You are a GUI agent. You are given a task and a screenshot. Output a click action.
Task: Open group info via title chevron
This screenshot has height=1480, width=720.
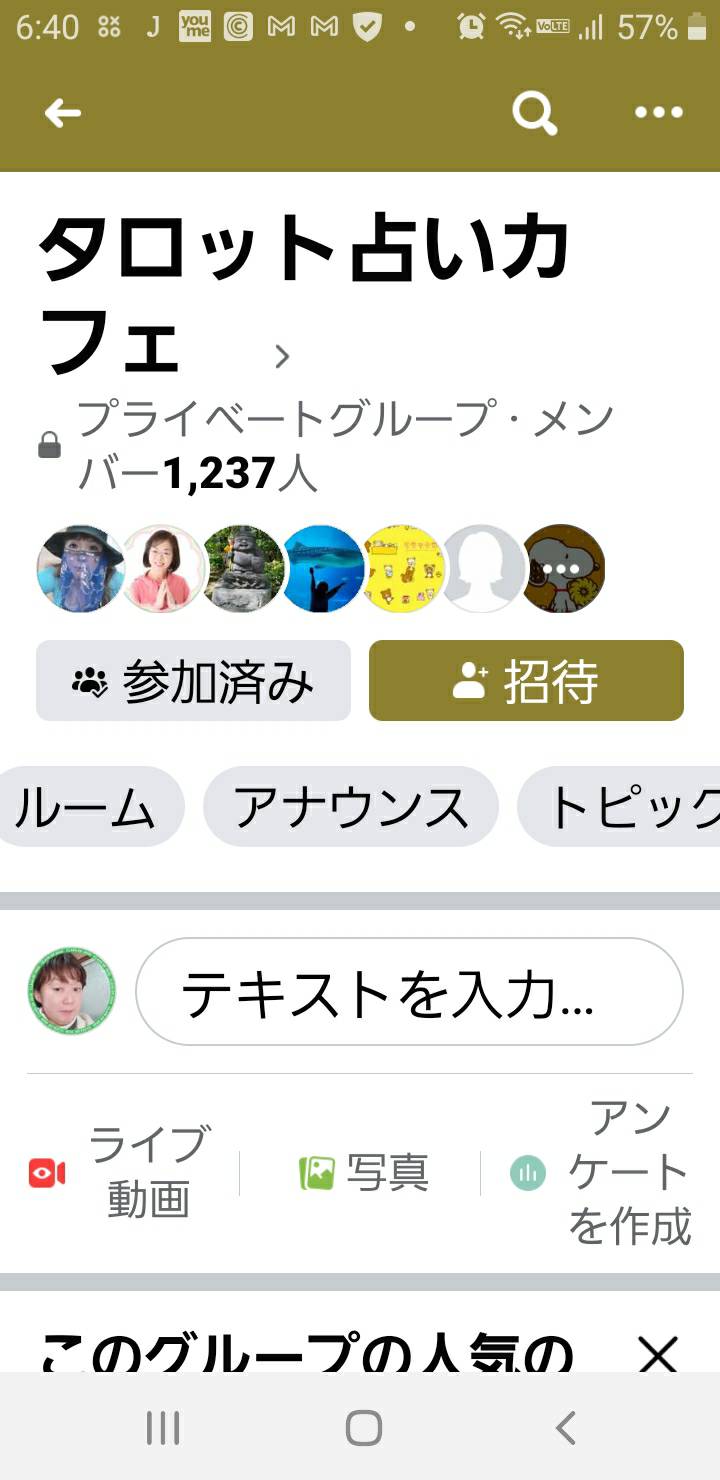pyautogui.click(x=283, y=356)
